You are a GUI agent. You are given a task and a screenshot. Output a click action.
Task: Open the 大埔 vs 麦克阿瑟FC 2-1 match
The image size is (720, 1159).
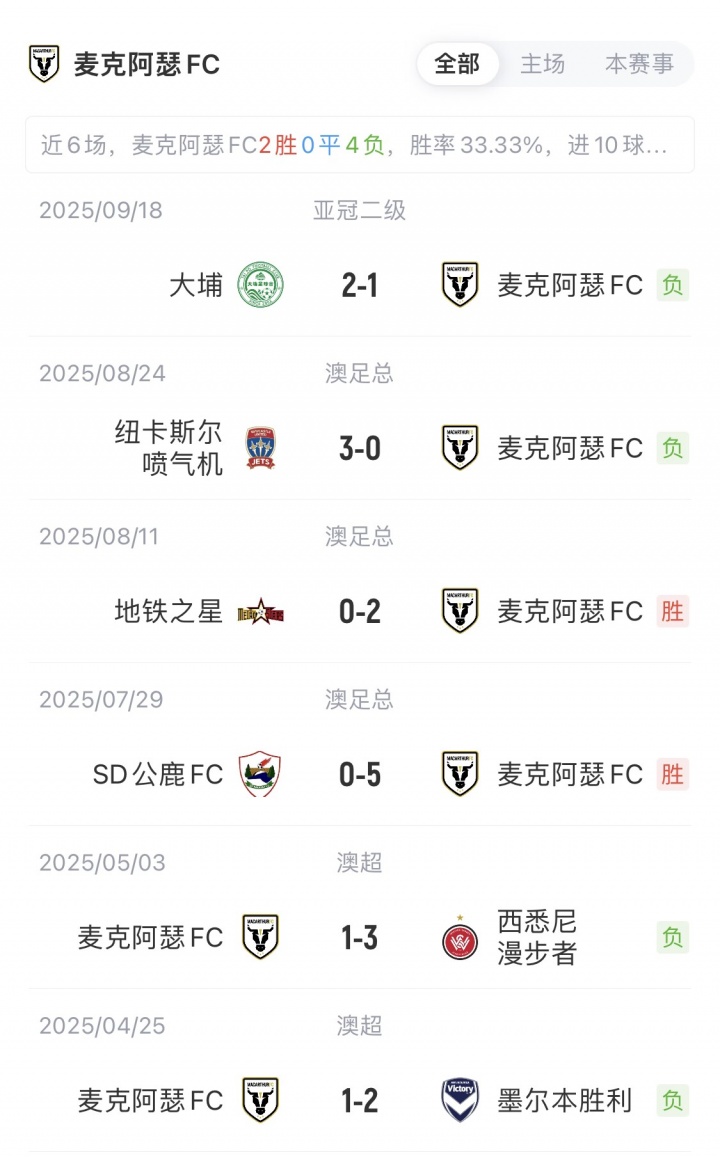pyautogui.click(x=360, y=286)
